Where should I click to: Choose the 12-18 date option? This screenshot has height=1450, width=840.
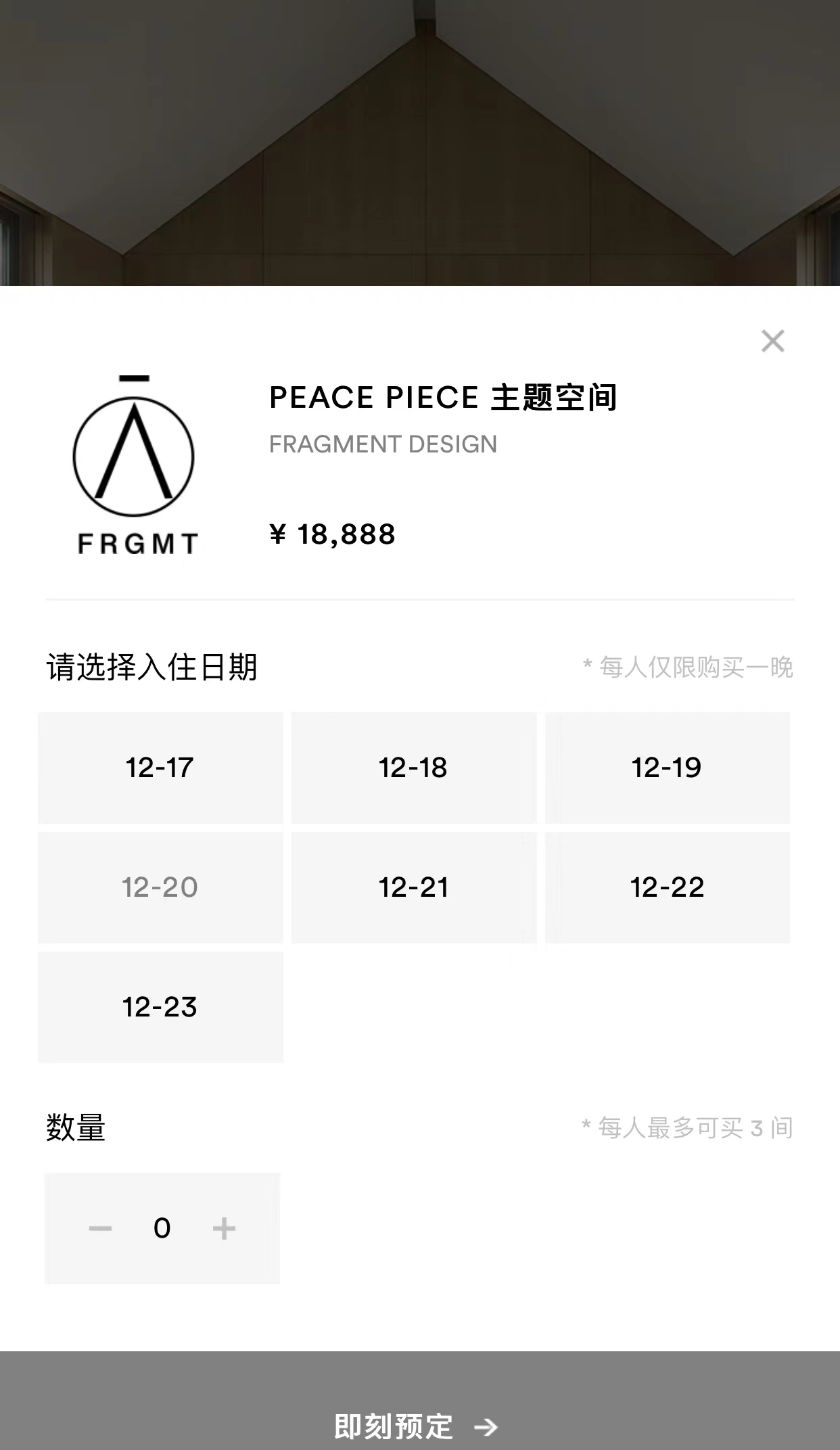pyautogui.click(x=413, y=768)
